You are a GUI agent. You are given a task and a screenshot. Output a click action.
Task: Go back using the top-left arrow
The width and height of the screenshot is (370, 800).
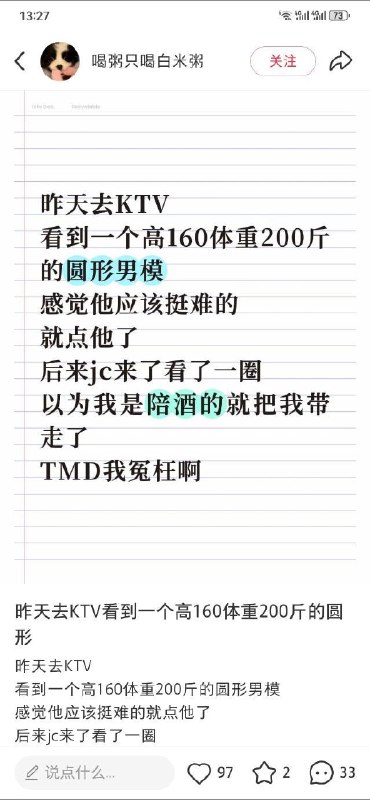click(x=20, y=61)
